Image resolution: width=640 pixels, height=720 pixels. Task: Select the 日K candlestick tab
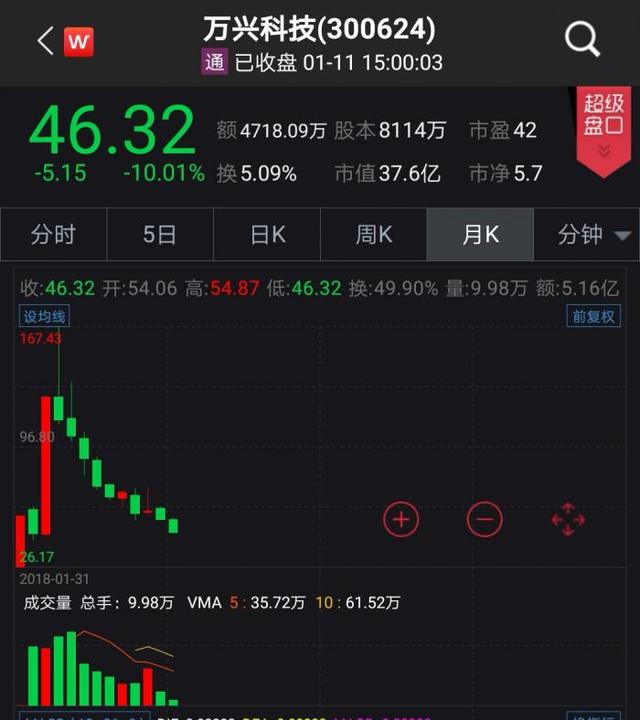267,235
